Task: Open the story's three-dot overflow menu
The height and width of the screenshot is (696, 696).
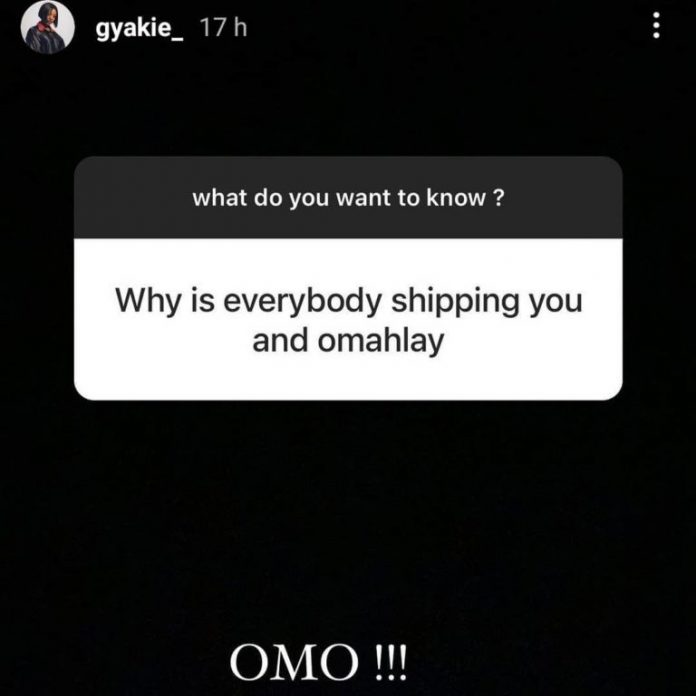Action: (656, 27)
